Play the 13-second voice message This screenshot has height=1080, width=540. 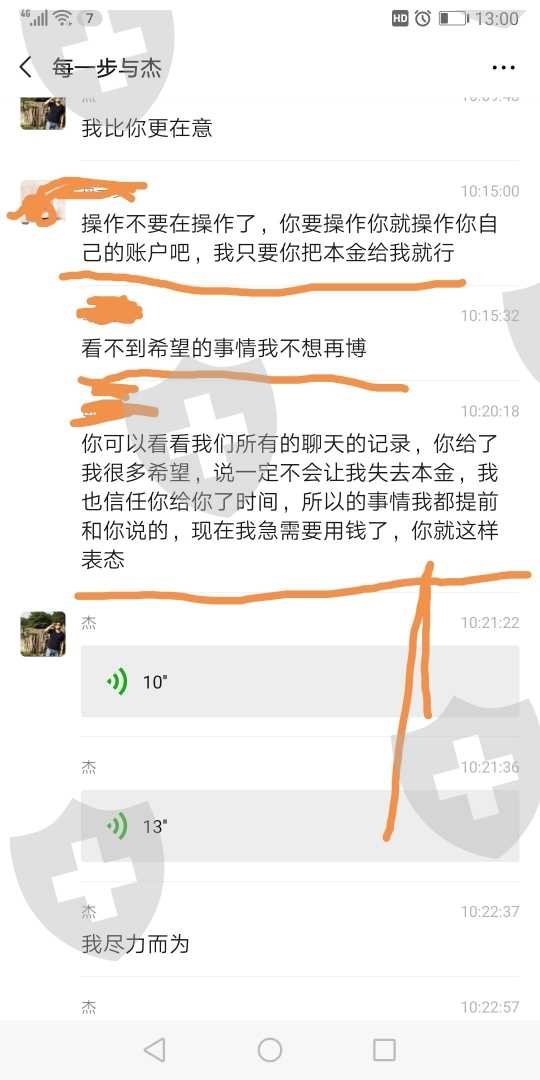tap(300, 826)
